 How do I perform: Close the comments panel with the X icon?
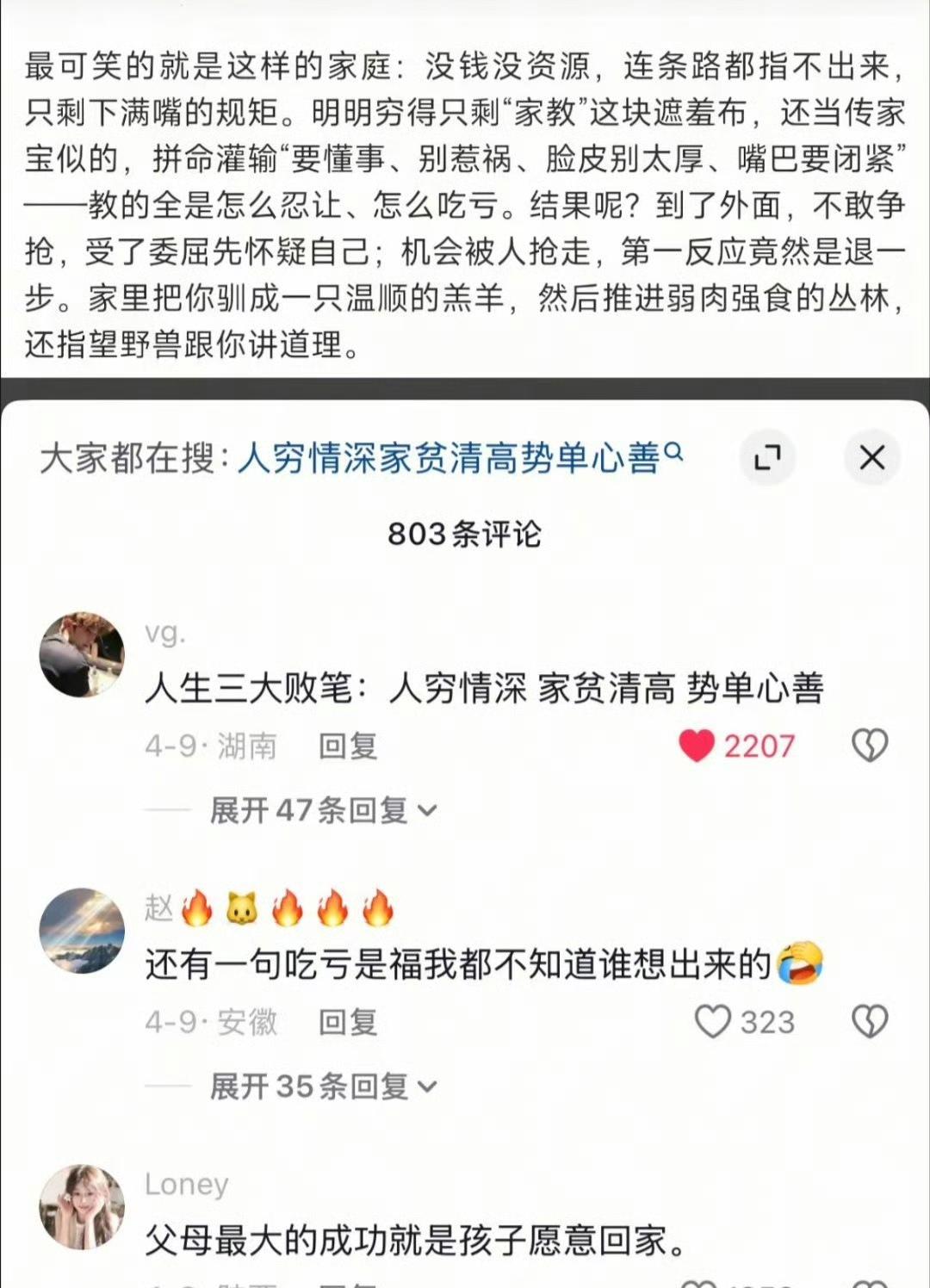(x=875, y=457)
